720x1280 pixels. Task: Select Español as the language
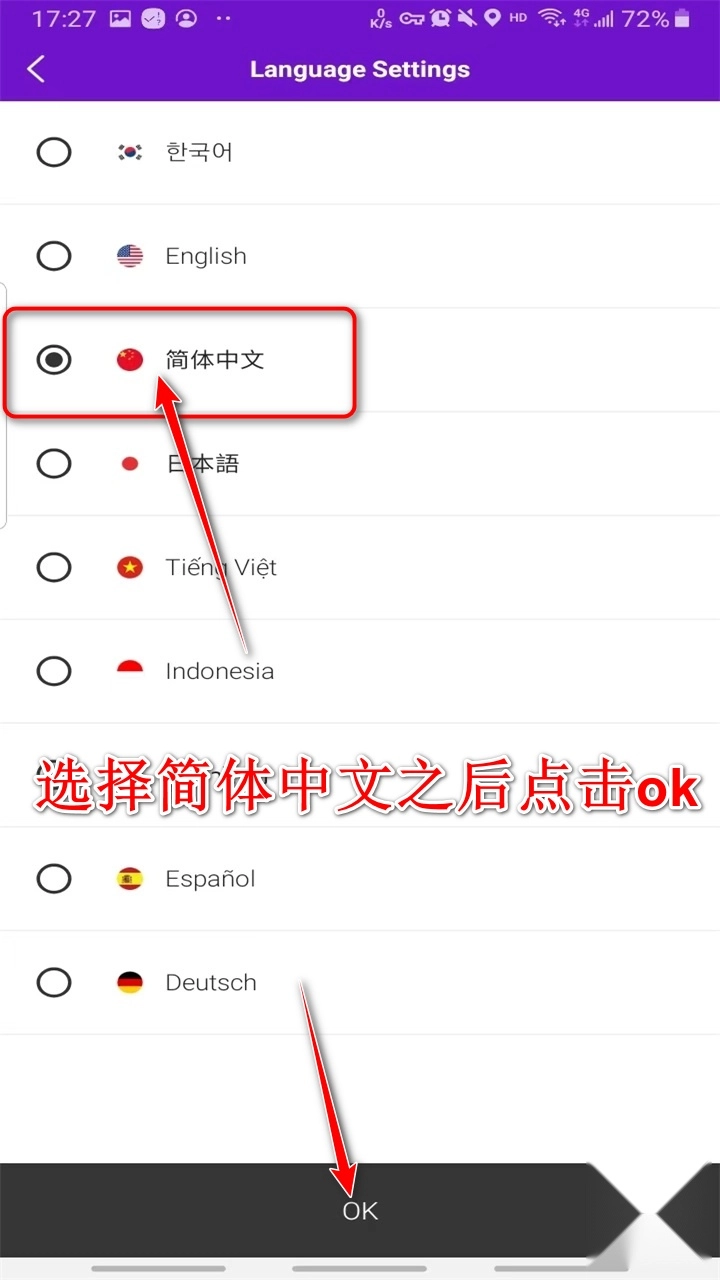pyautogui.click(x=54, y=879)
